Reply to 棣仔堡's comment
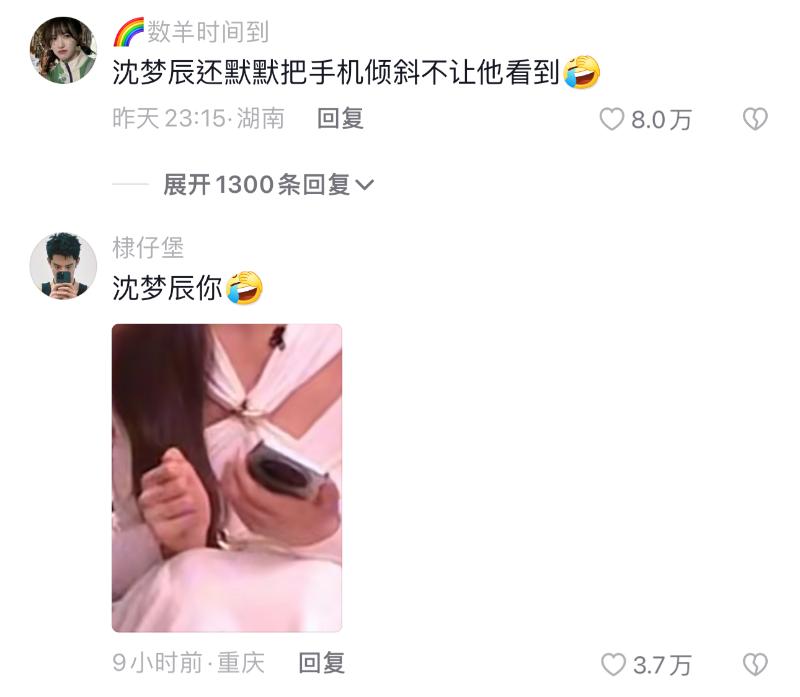The image size is (800, 697). click(322, 662)
